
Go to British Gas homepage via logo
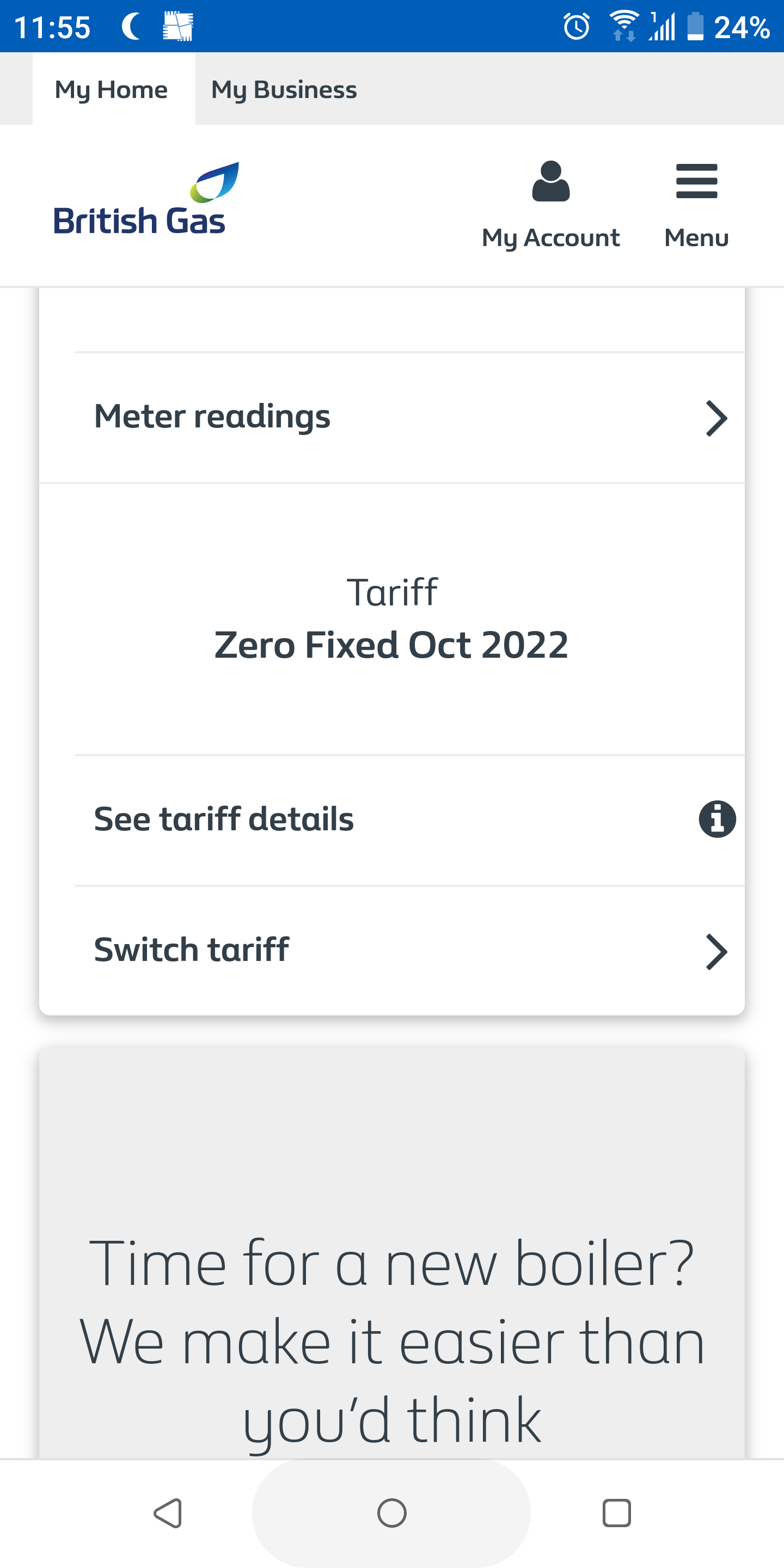click(x=146, y=199)
